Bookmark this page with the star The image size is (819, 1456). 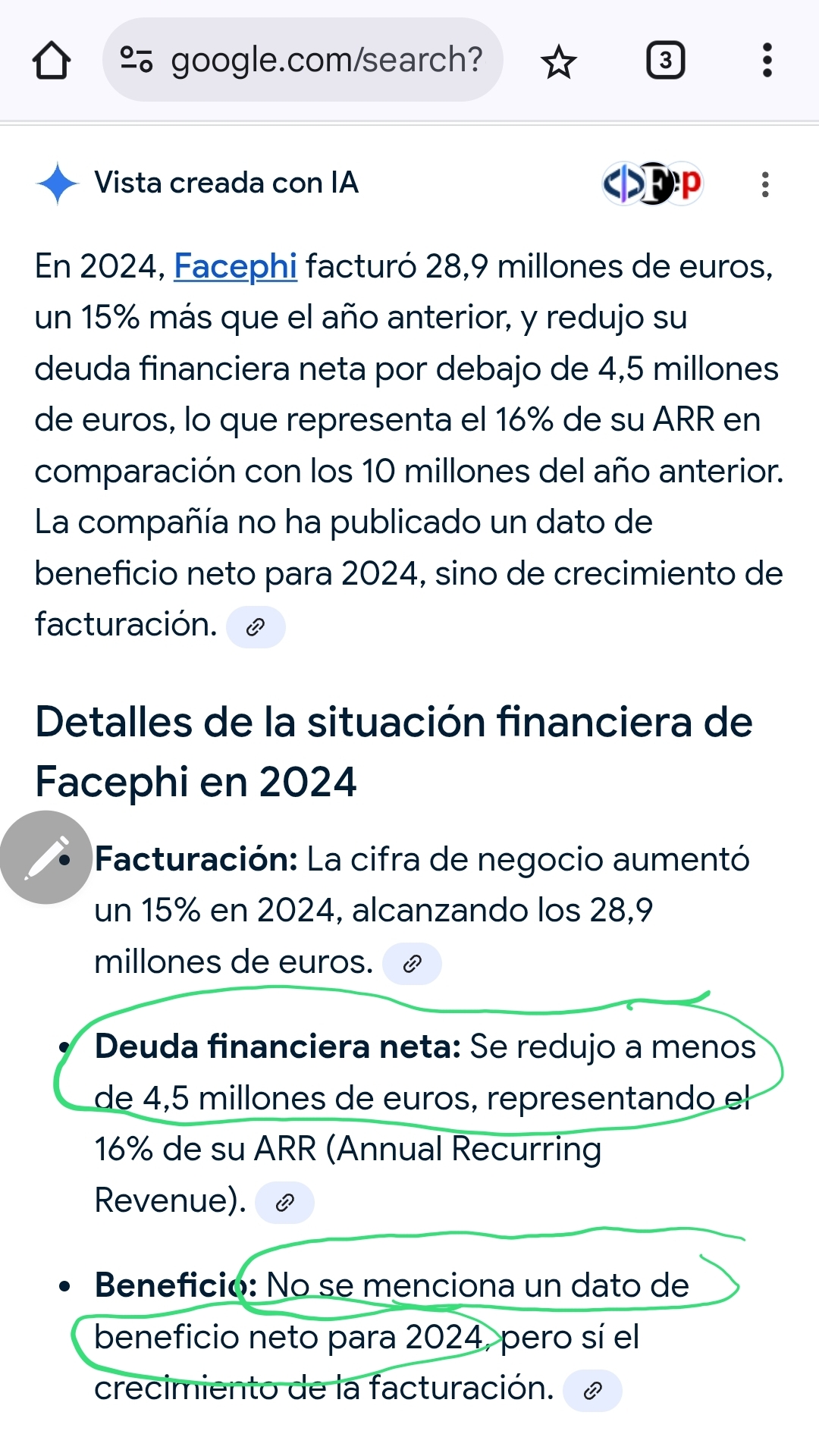tap(559, 61)
